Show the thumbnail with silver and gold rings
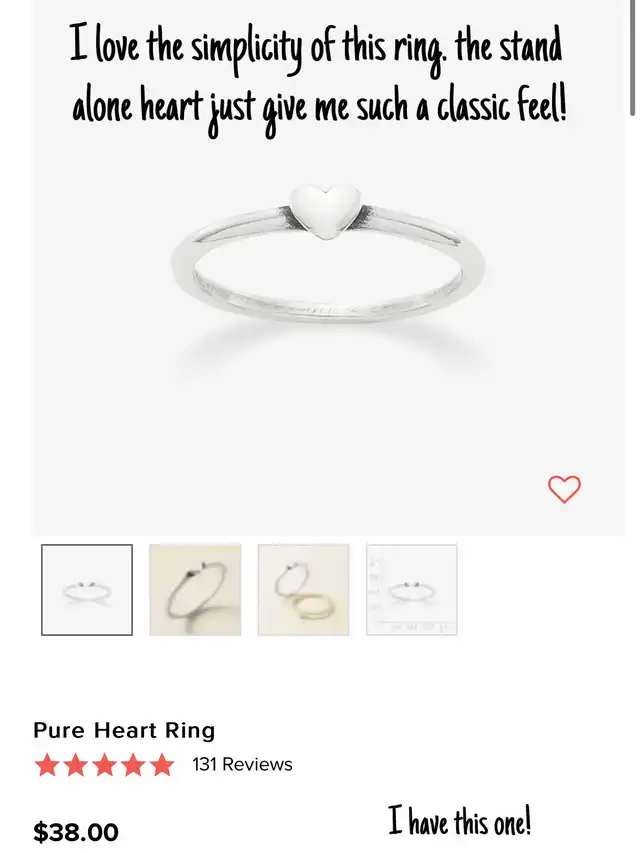The image size is (640, 853). coord(304,590)
